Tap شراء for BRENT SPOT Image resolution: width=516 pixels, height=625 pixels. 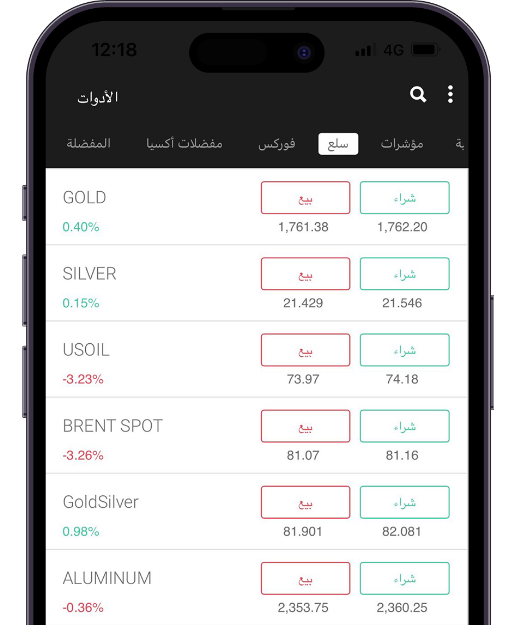[405, 426]
